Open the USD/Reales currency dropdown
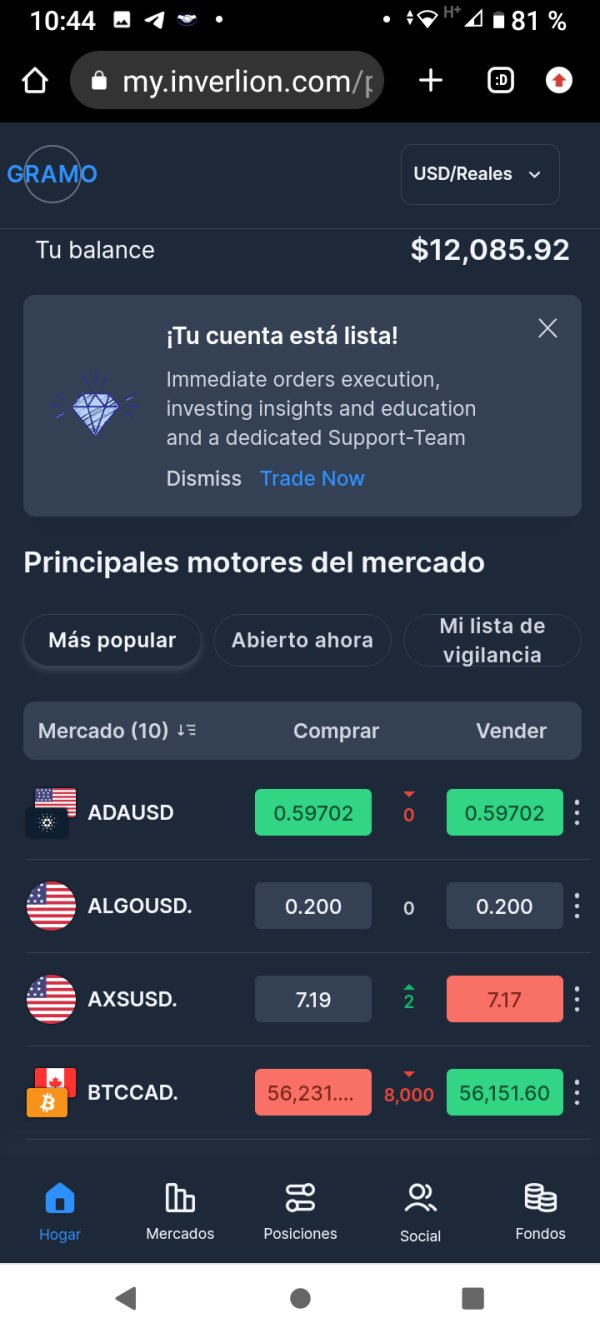This screenshot has height=1333, width=600. (x=479, y=174)
